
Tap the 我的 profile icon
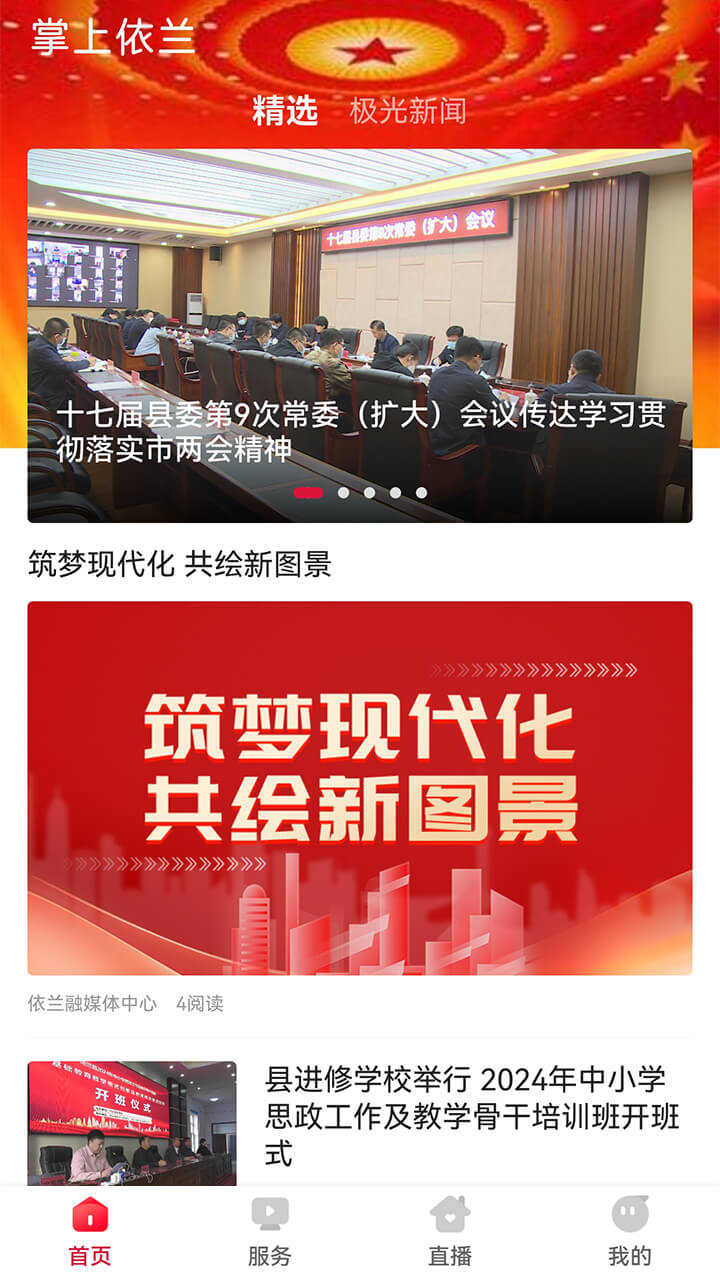point(629,1214)
